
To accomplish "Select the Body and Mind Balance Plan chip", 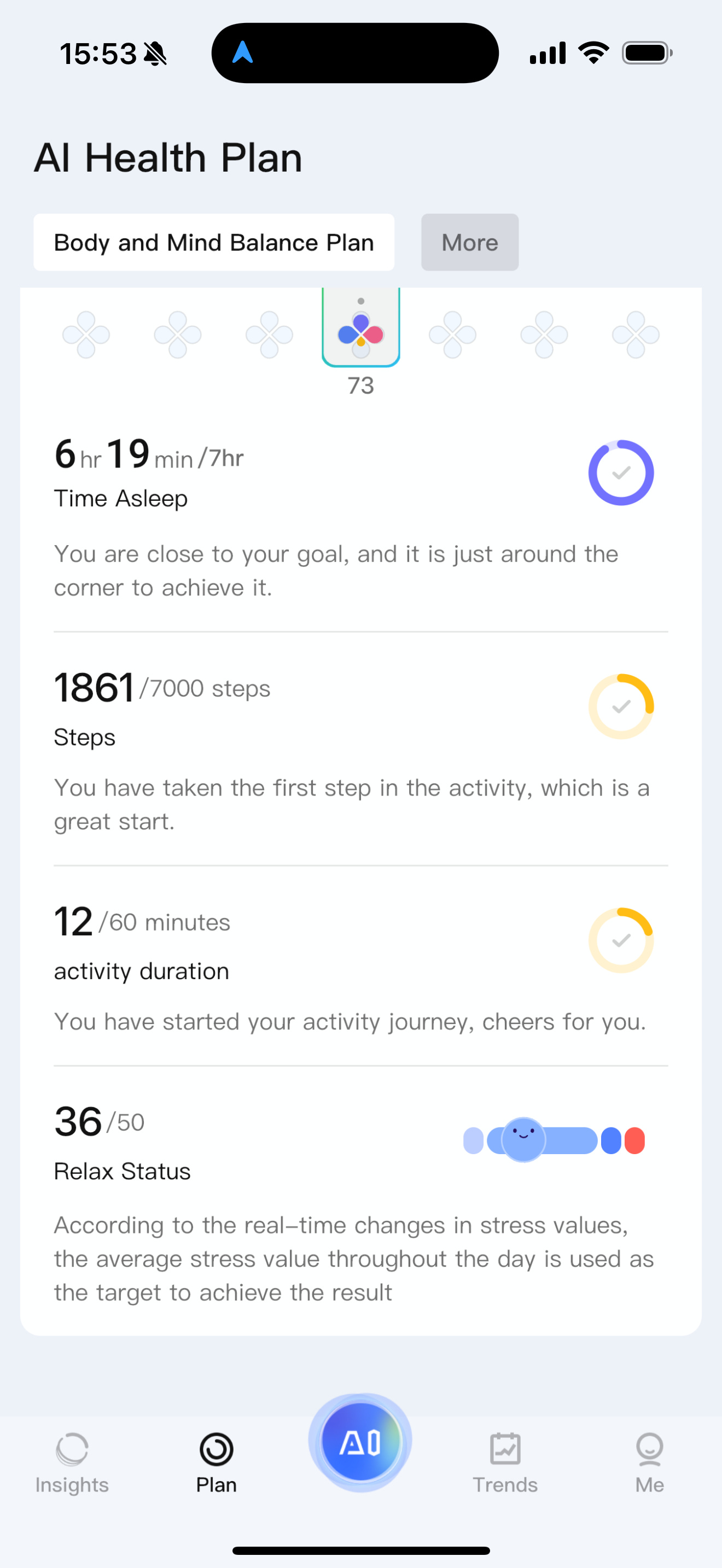I will pyautogui.click(x=214, y=242).
